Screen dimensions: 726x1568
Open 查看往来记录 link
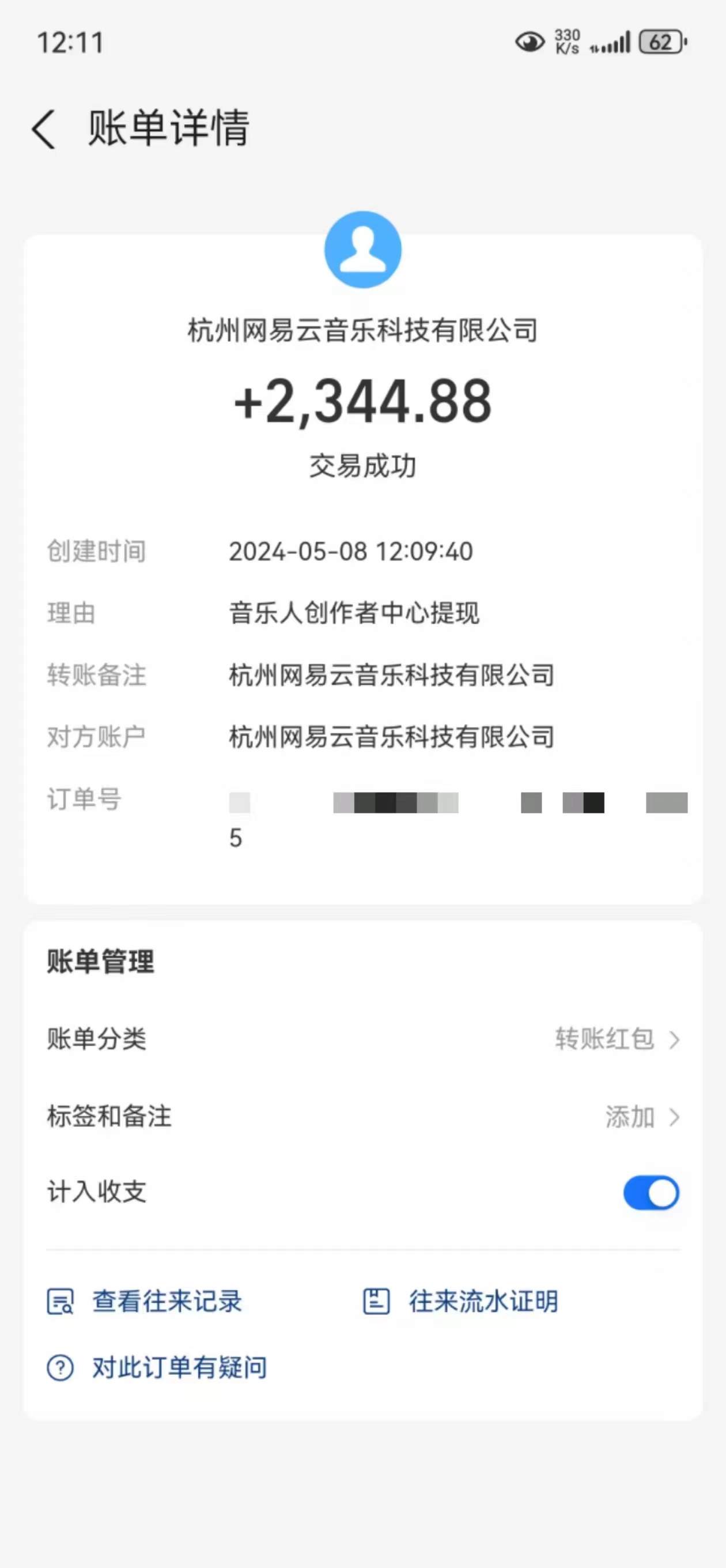pos(146,1302)
